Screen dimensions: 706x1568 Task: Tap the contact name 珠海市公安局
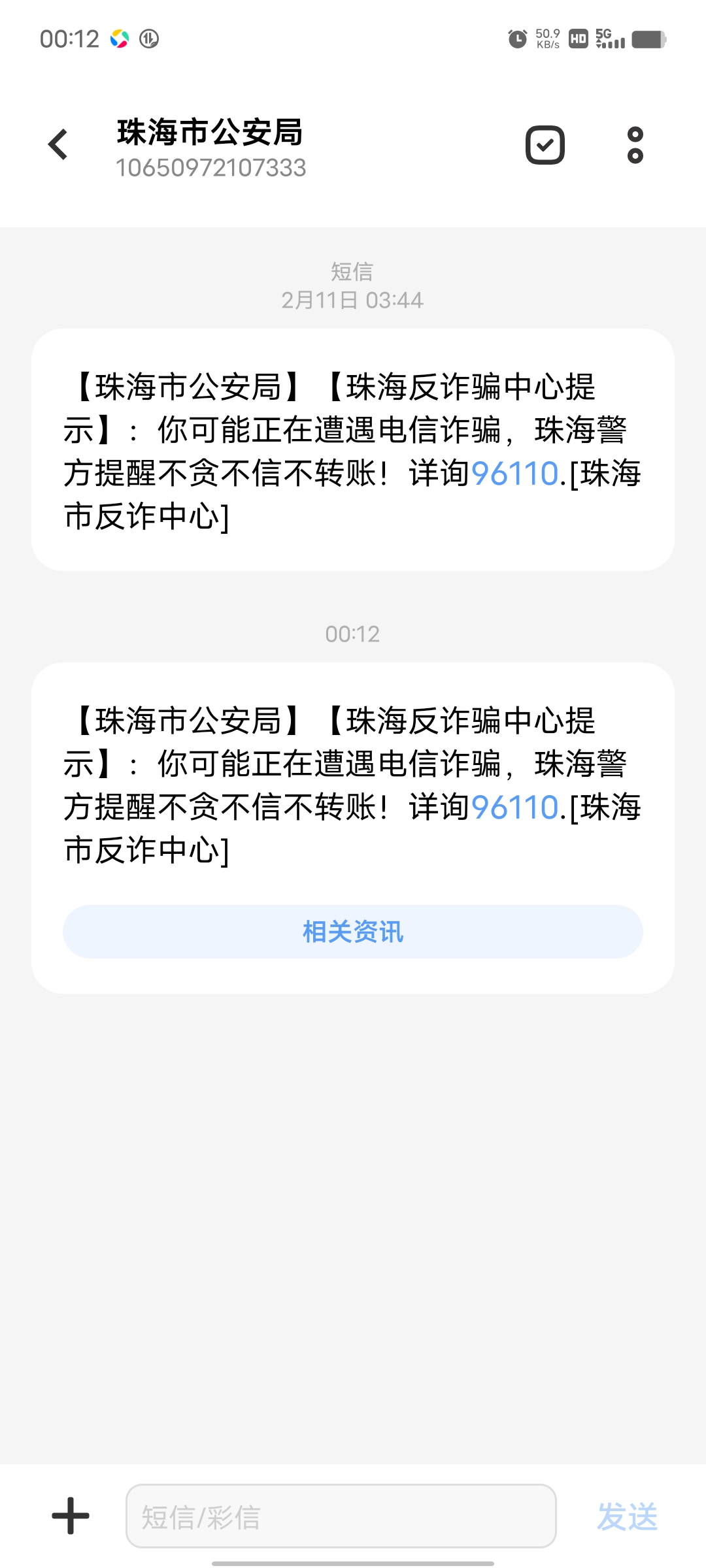click(209, 135)
